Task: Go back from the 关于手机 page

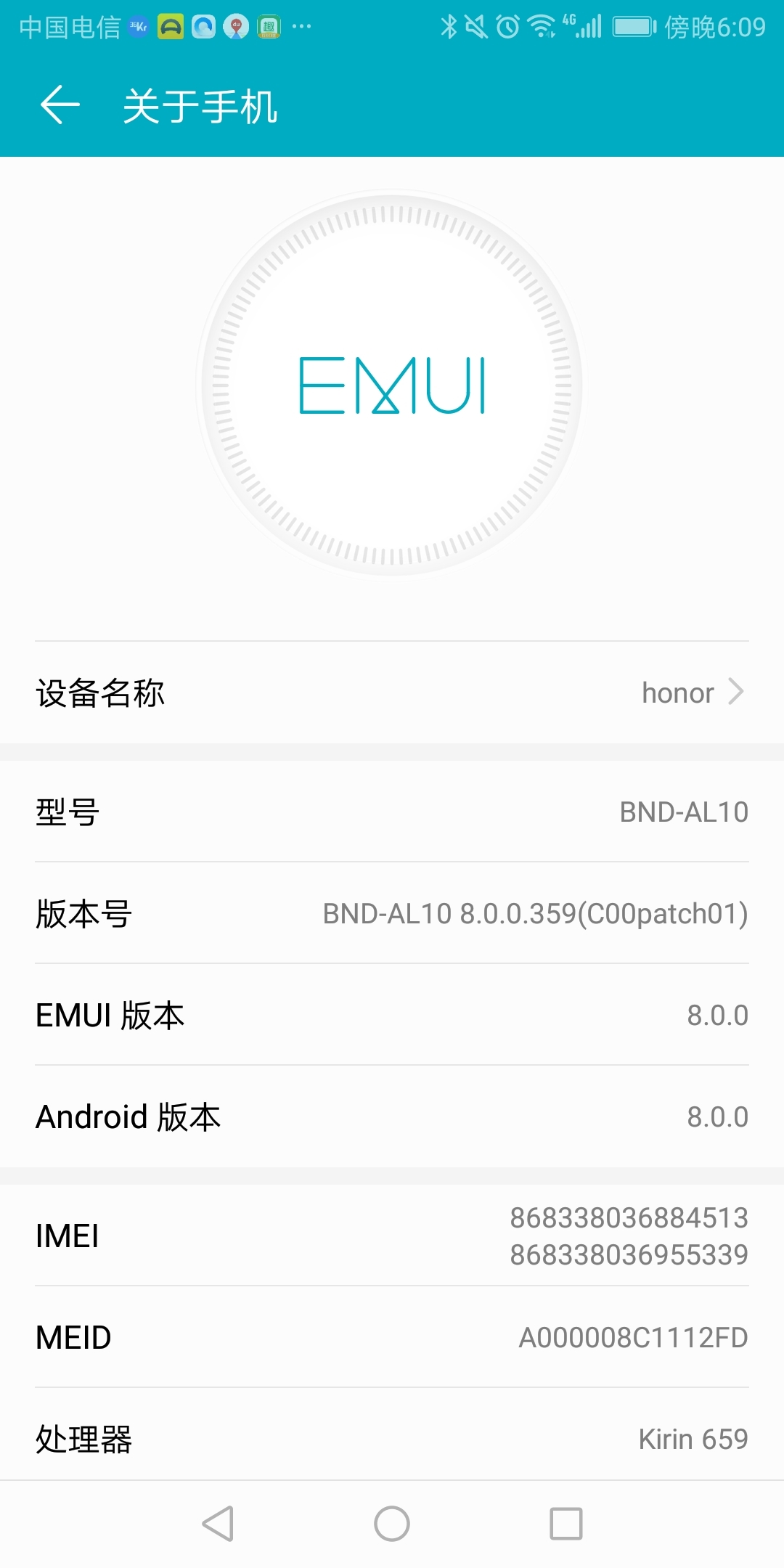Action: coord(60,105)
